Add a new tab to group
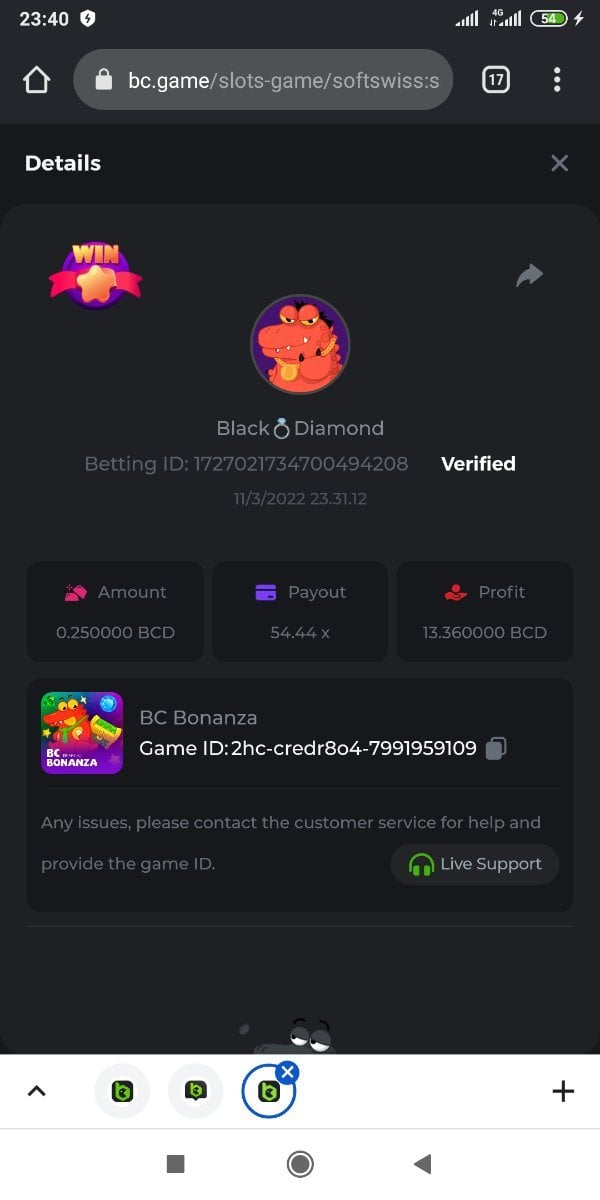The image size is (600, 1200). [563, 1091]
